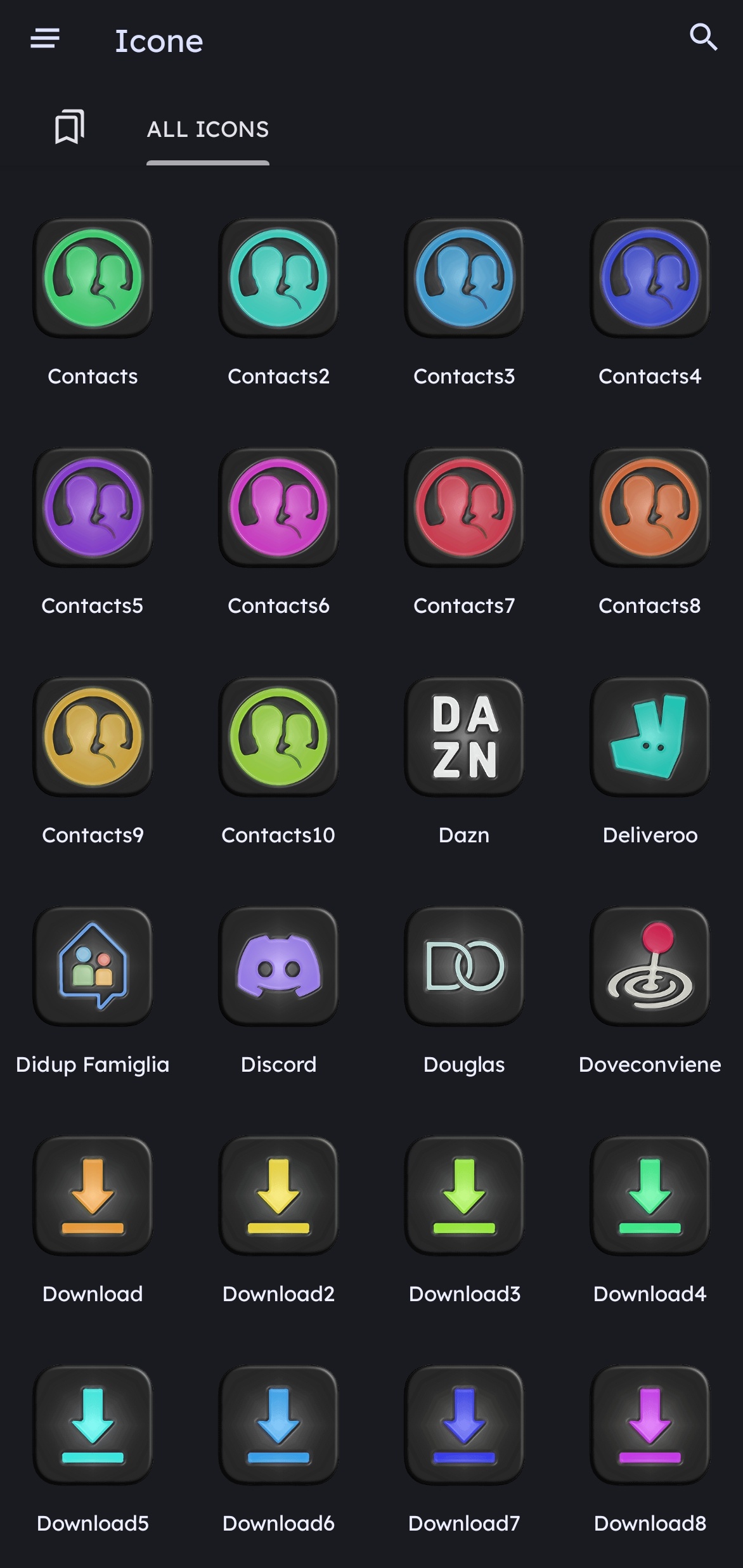Image resolution: width=743 pixels, height=1568 pixels.
Task: Open the Dazn icon
Action: pos(464,737)
